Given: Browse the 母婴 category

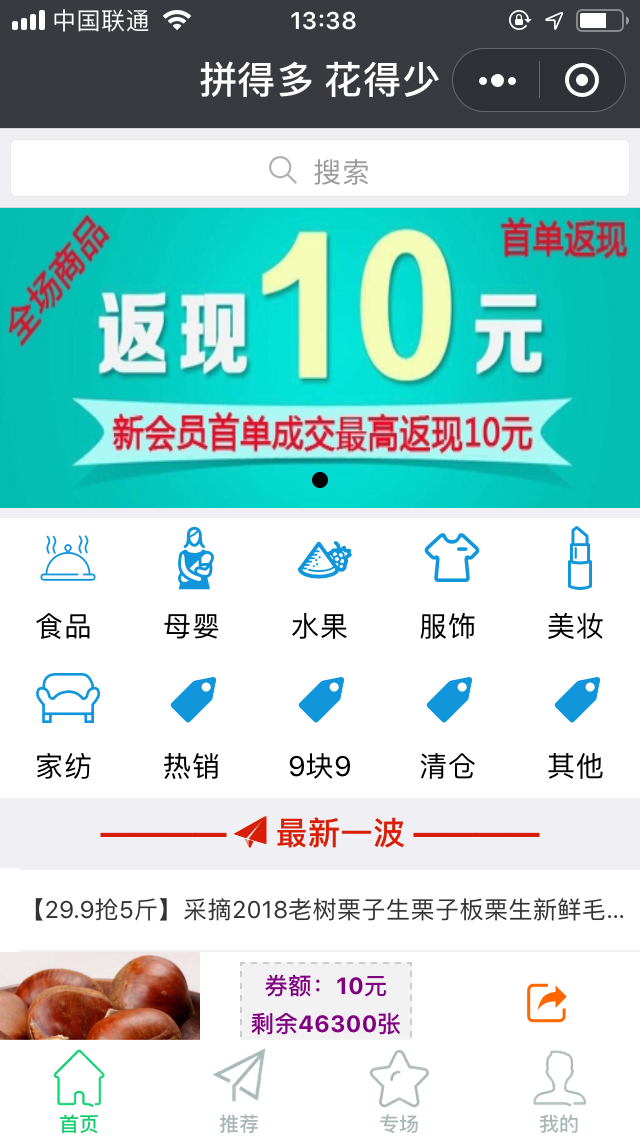Looking at the screenshot, I should [192, 586].
